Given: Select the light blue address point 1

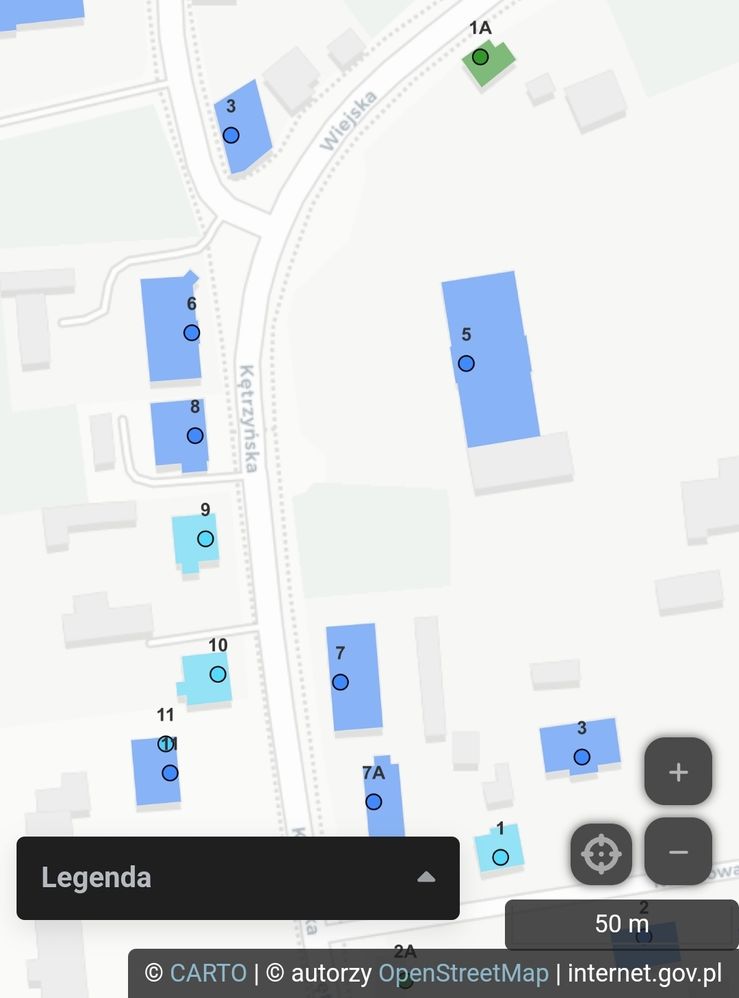Looking at the screenshot, I should [x=500, y=857].
